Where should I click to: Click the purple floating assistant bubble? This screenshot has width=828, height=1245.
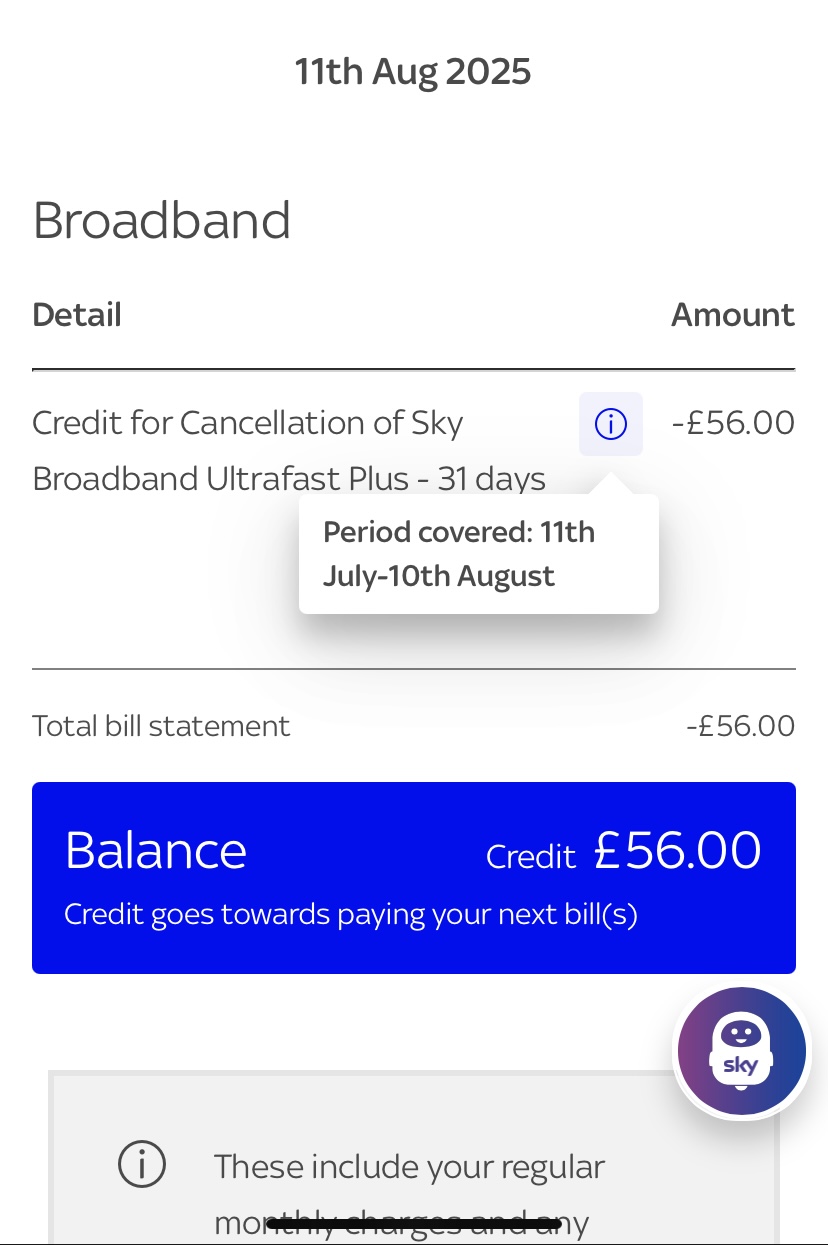pos(742,1050)
